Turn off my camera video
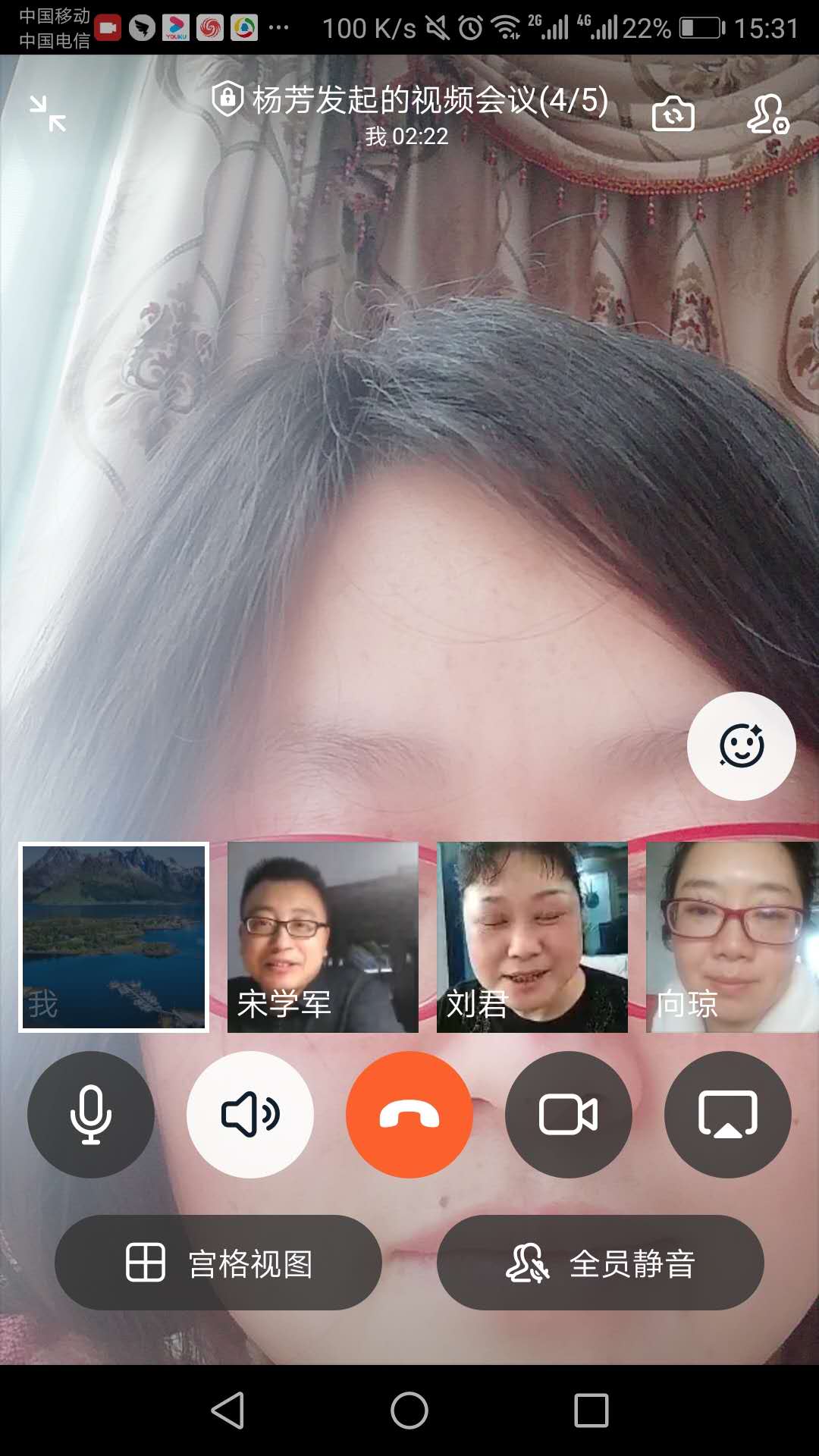The width and height of the screenshot is (819, 1456). (569, 1115)
